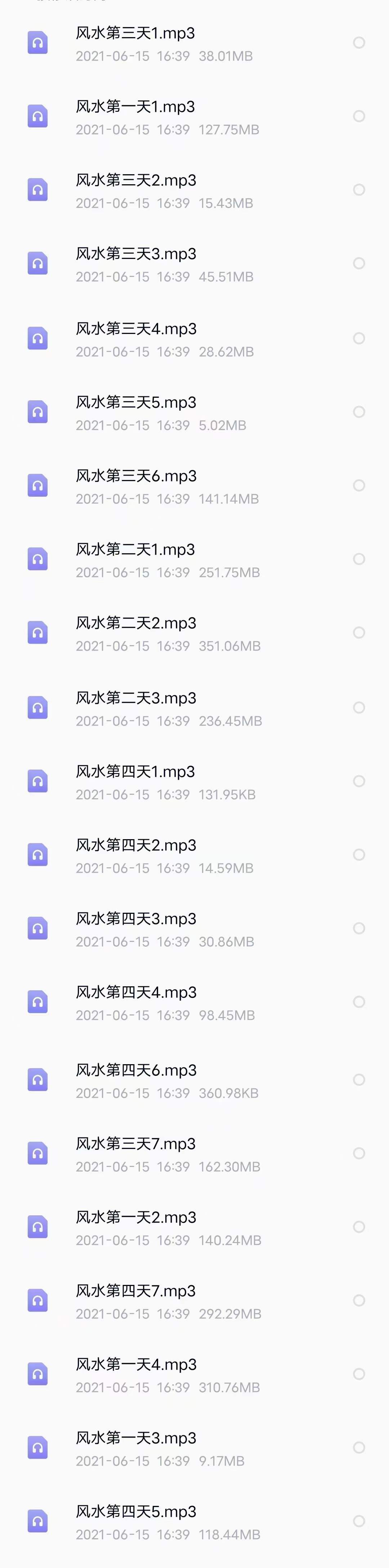Screen dimensions: 389x1568
Task: Open 风水第四天6.mp3
Action: click(x=135, y=1071)
